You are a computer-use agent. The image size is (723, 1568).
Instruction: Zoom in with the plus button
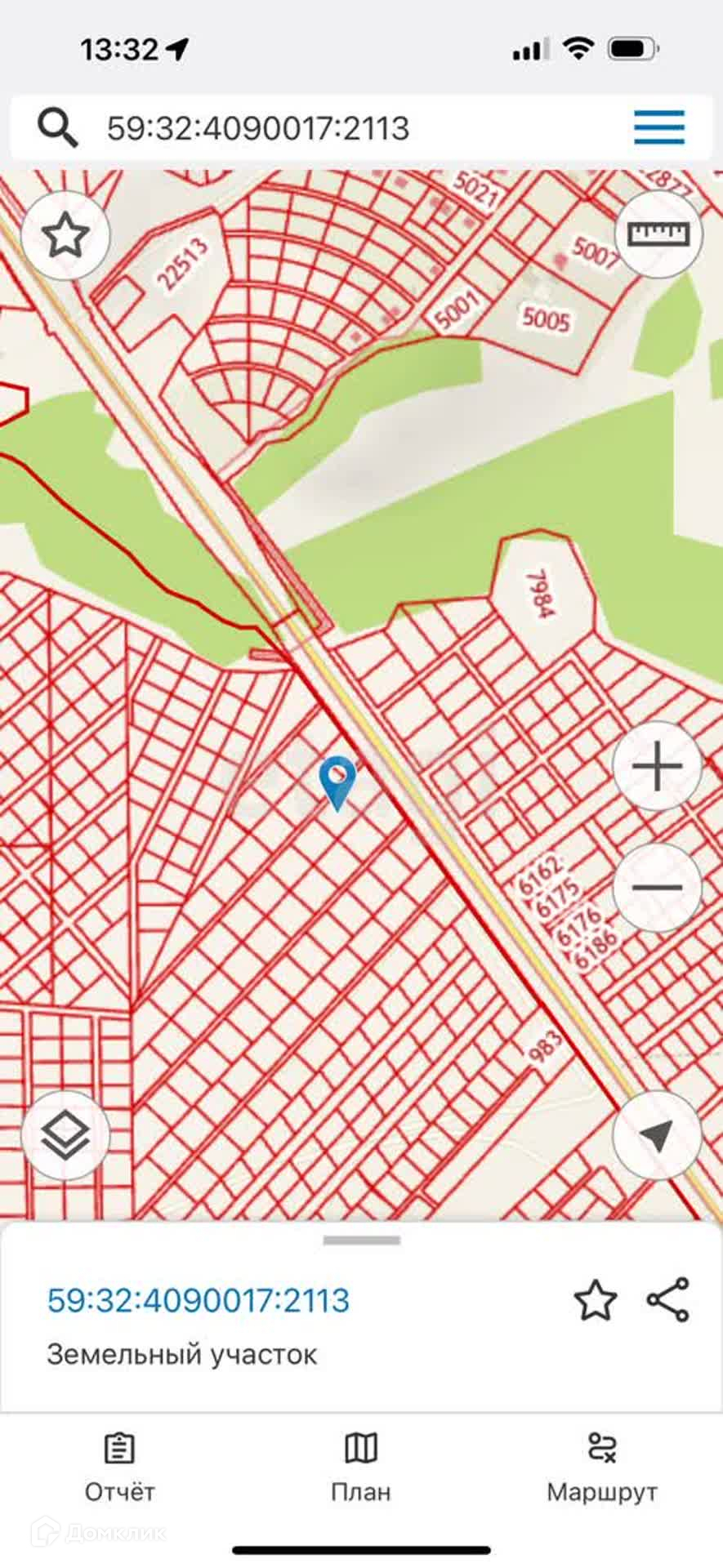click(657, 767)
